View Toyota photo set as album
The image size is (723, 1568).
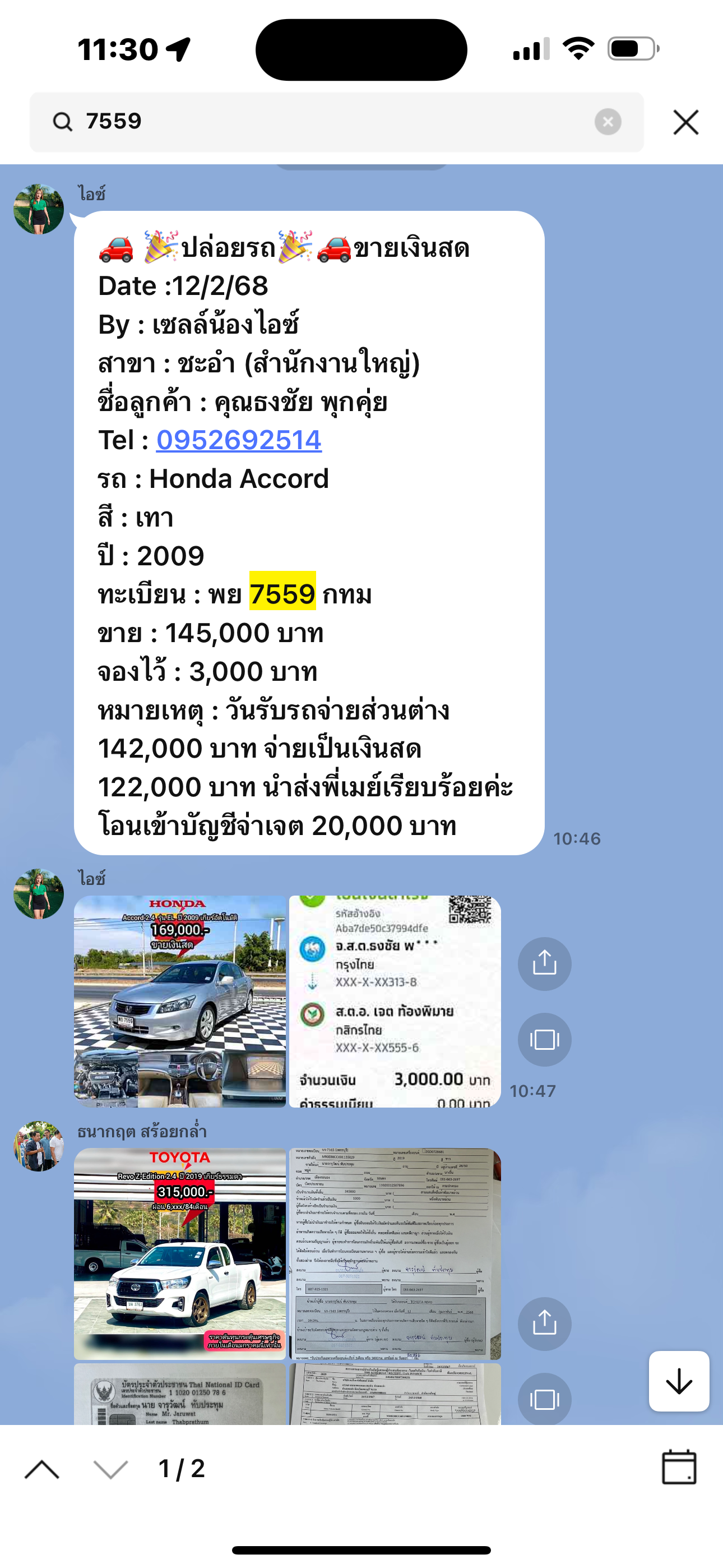pos(544,1399)
